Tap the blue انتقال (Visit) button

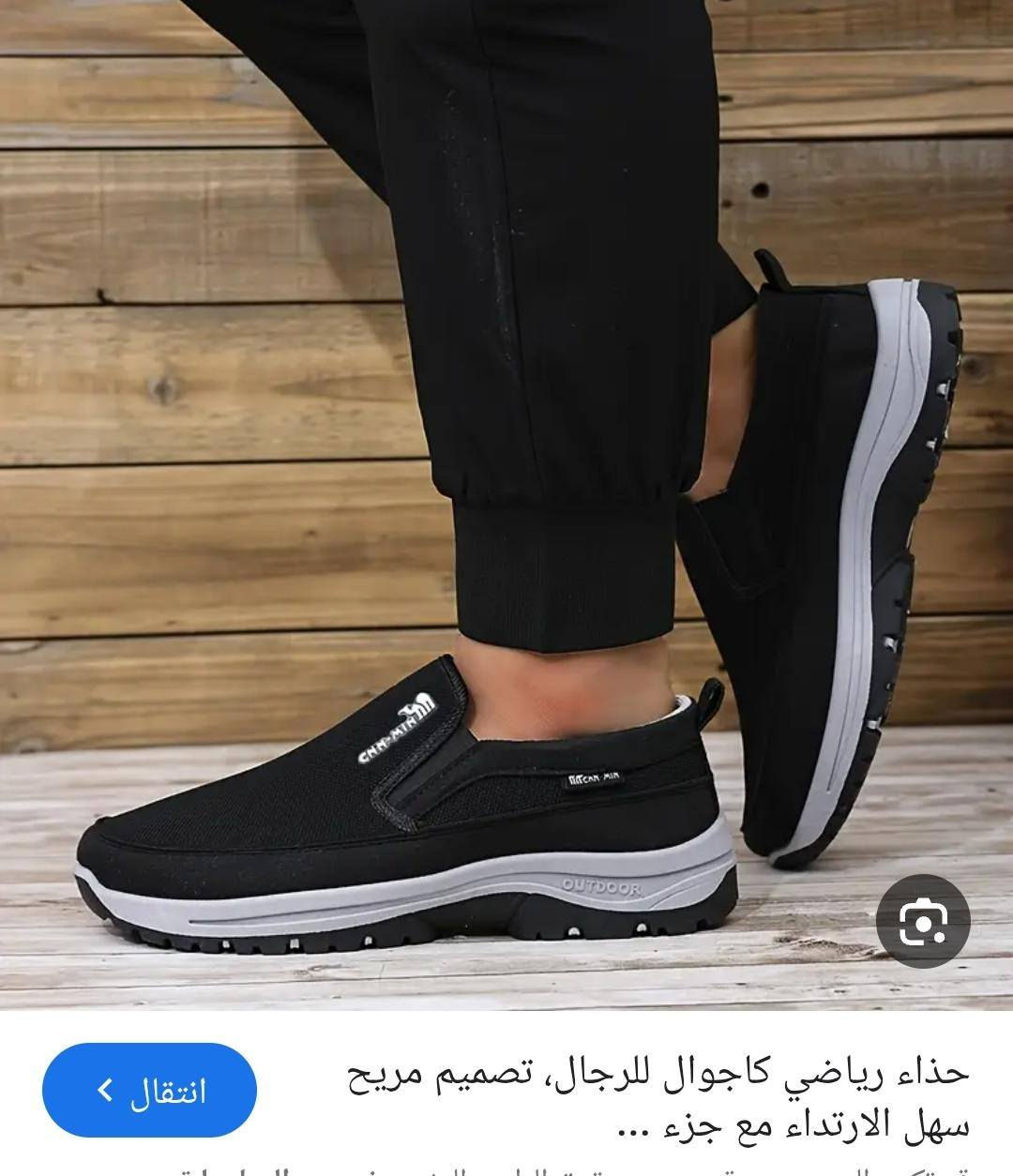150,1091
